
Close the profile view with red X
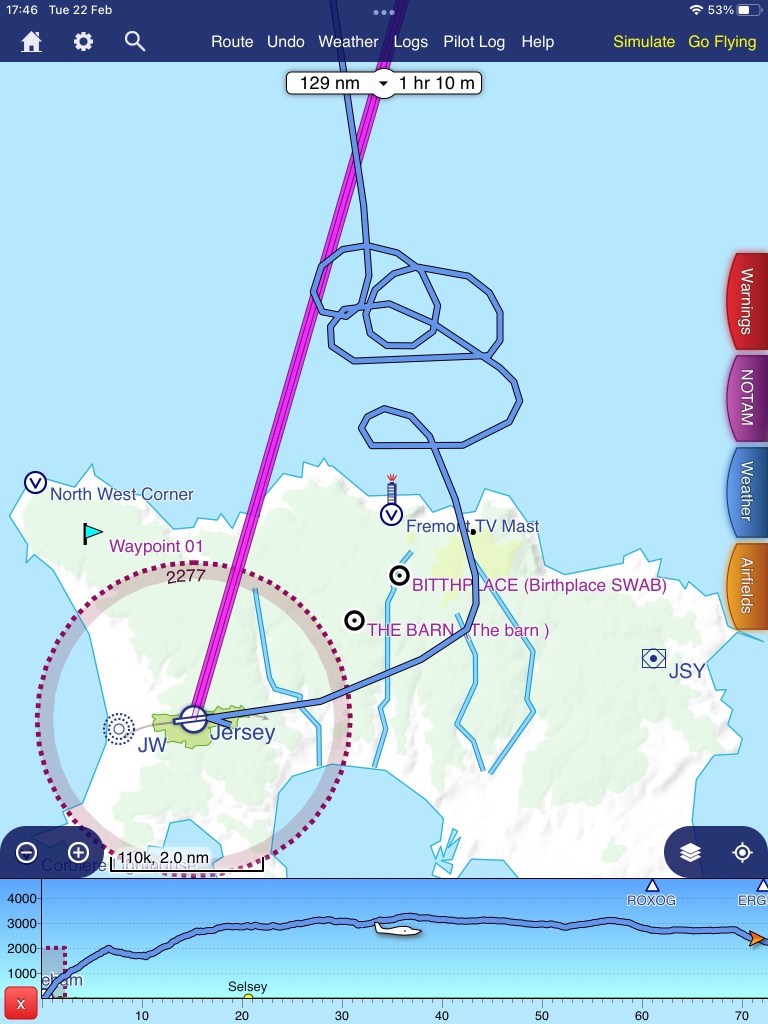coord(21,1003)
